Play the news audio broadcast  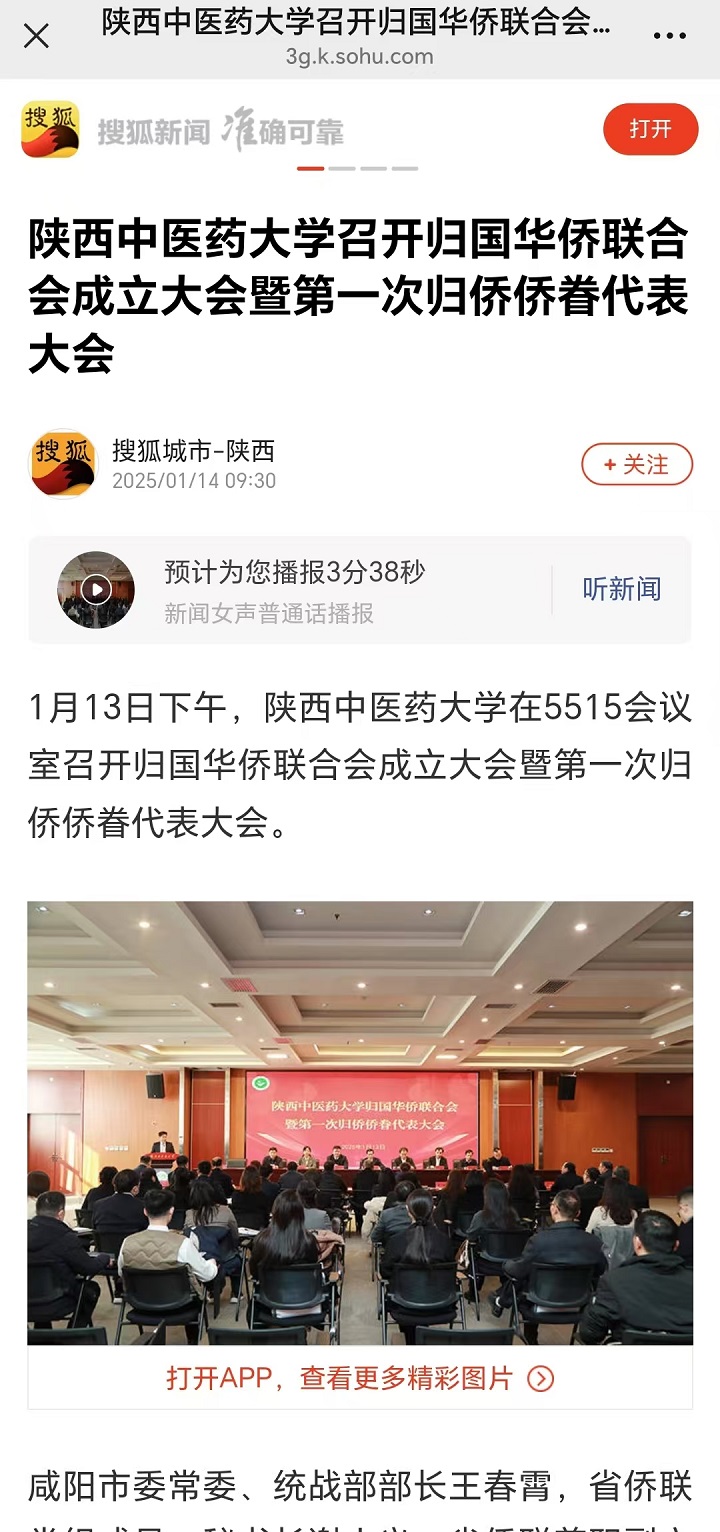point(96,589)
